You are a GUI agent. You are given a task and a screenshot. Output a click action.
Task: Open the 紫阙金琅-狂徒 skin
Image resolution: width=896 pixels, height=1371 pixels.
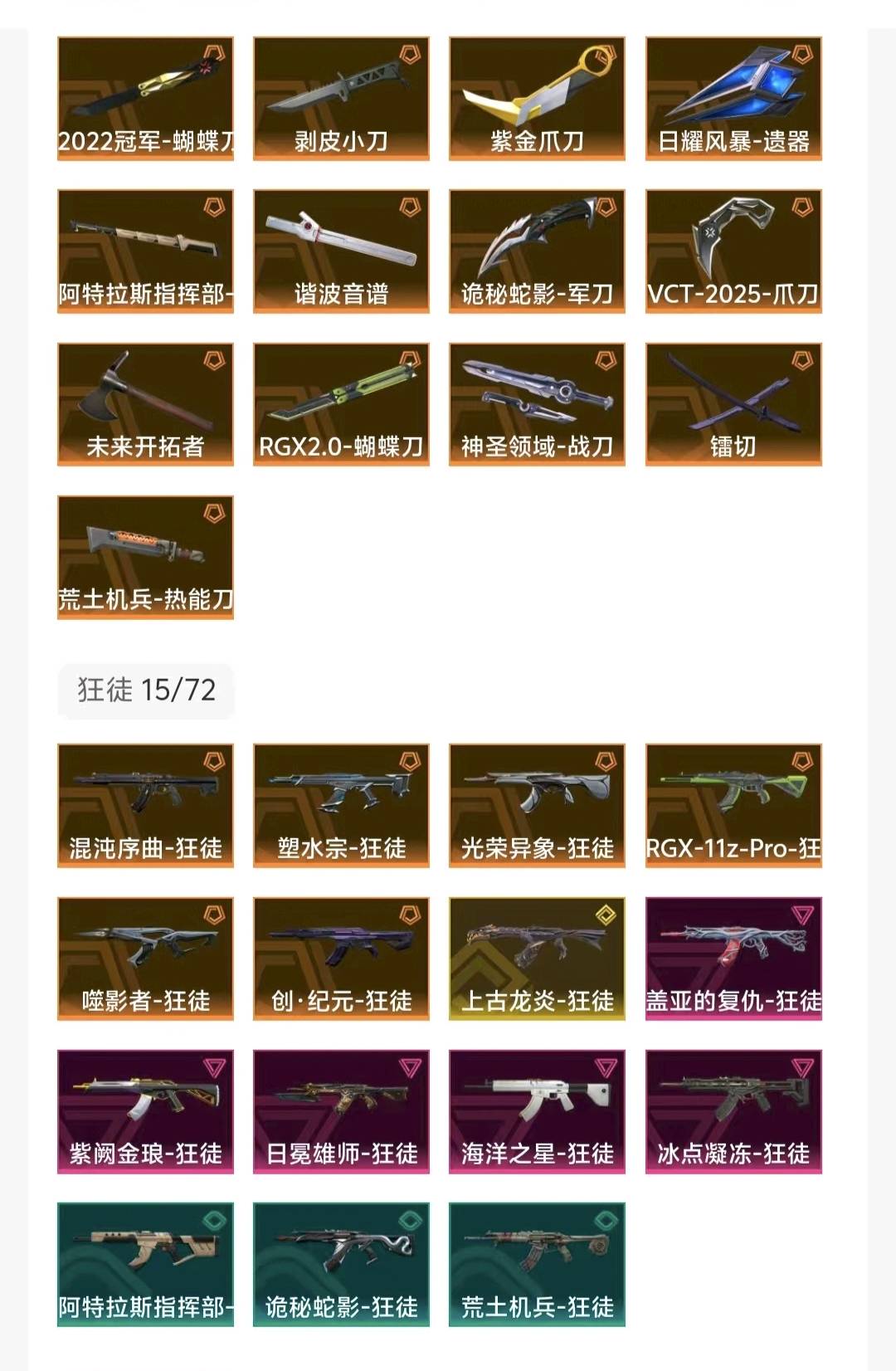click(x=145, y=1111)
